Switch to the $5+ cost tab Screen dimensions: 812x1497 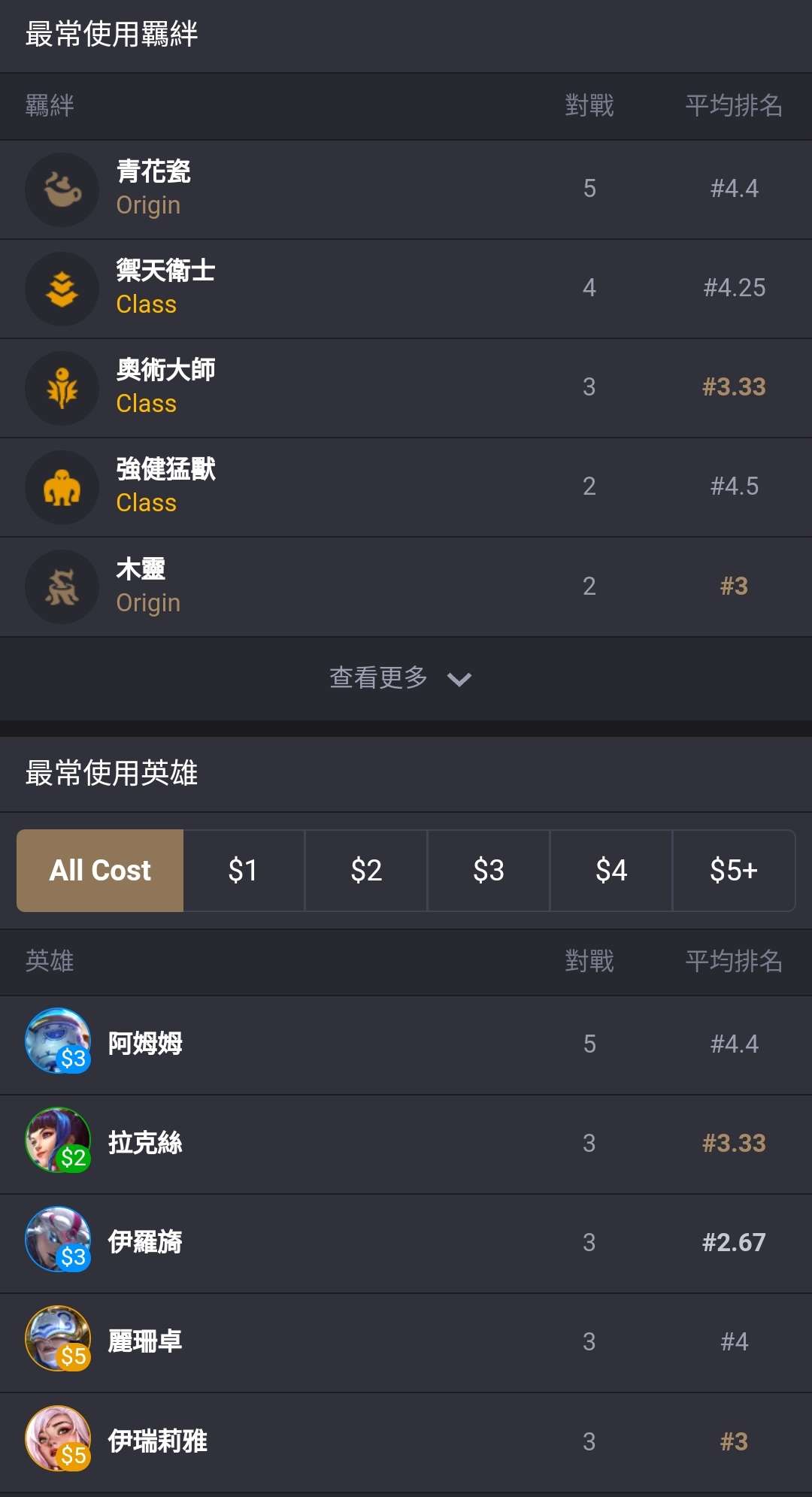(x=733, y=871)
